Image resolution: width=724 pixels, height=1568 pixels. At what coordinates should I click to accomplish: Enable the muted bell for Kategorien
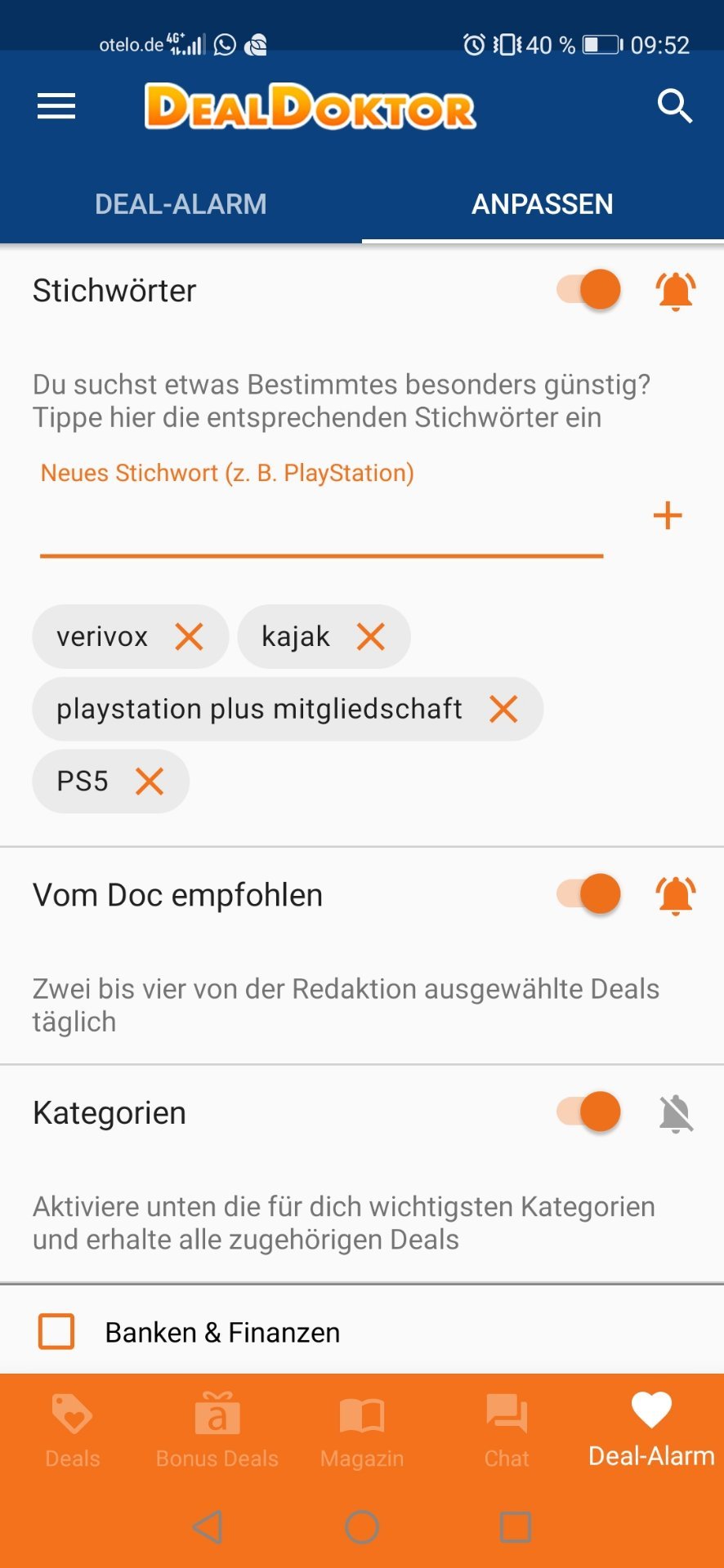pos(676,1113)
